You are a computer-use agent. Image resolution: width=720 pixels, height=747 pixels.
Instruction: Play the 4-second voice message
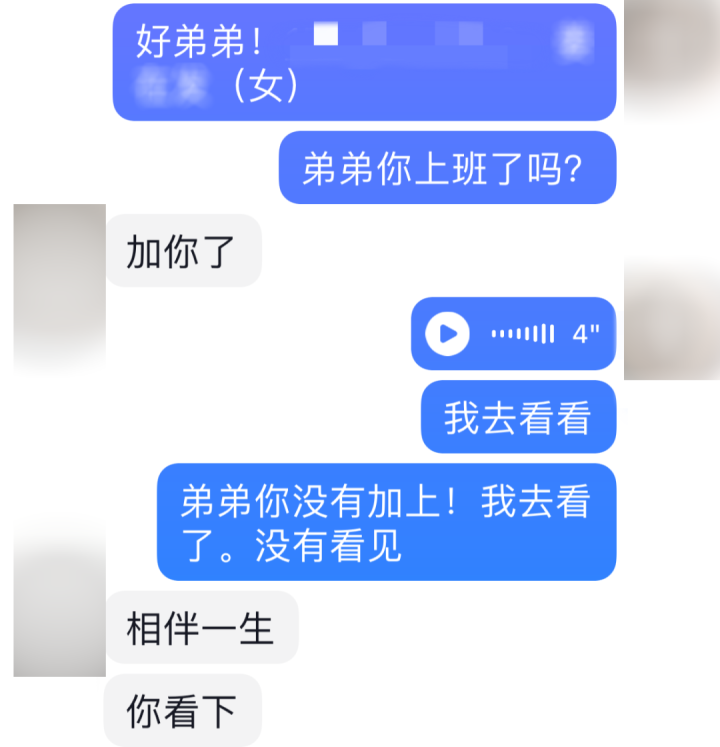(447, 333)
